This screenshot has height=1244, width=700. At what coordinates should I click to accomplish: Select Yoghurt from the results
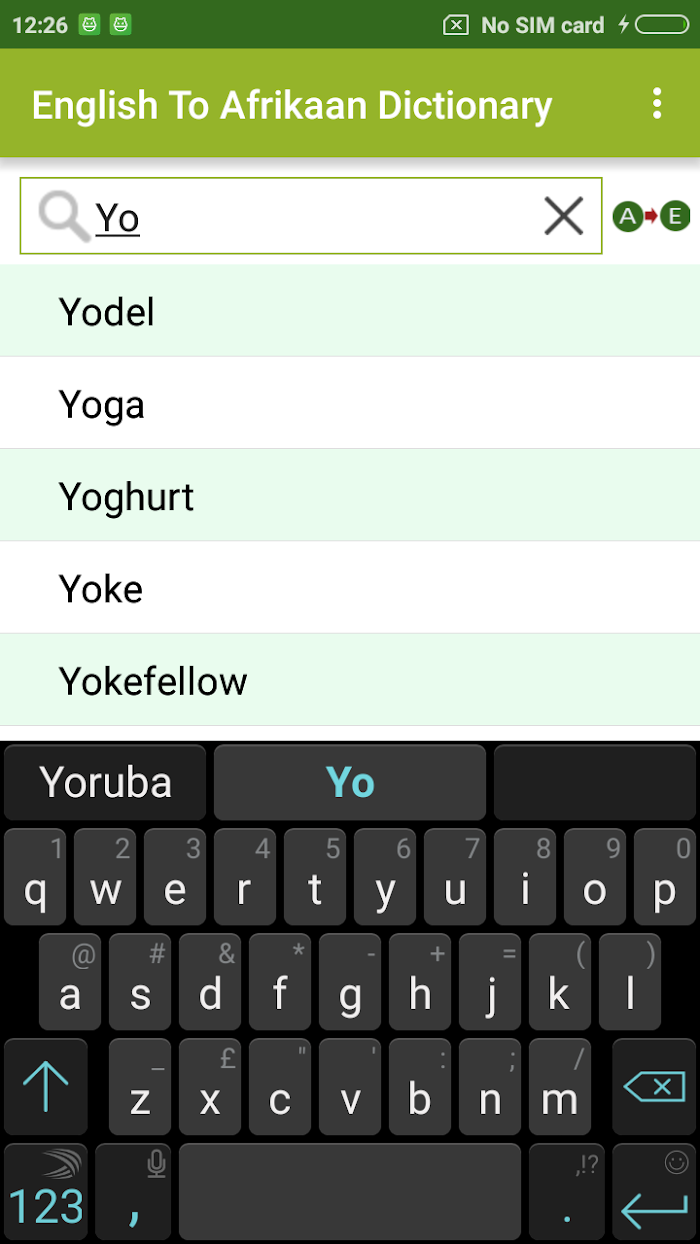350,495
